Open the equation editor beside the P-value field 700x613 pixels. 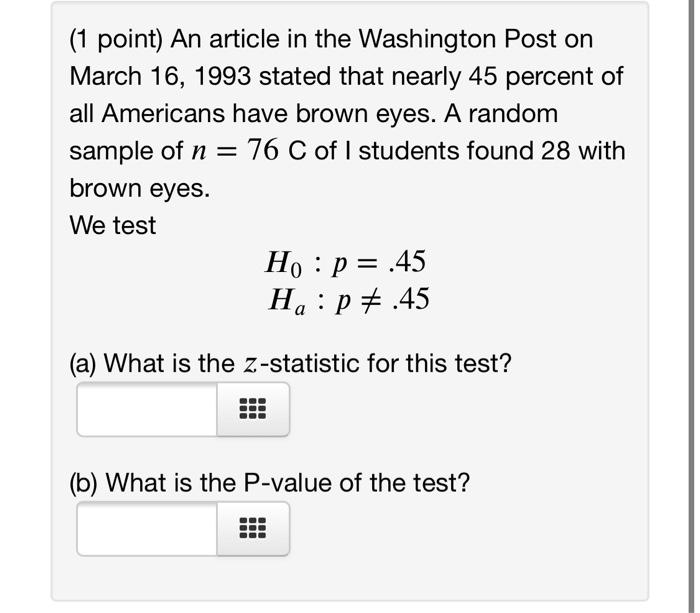(x=253, y=528)
